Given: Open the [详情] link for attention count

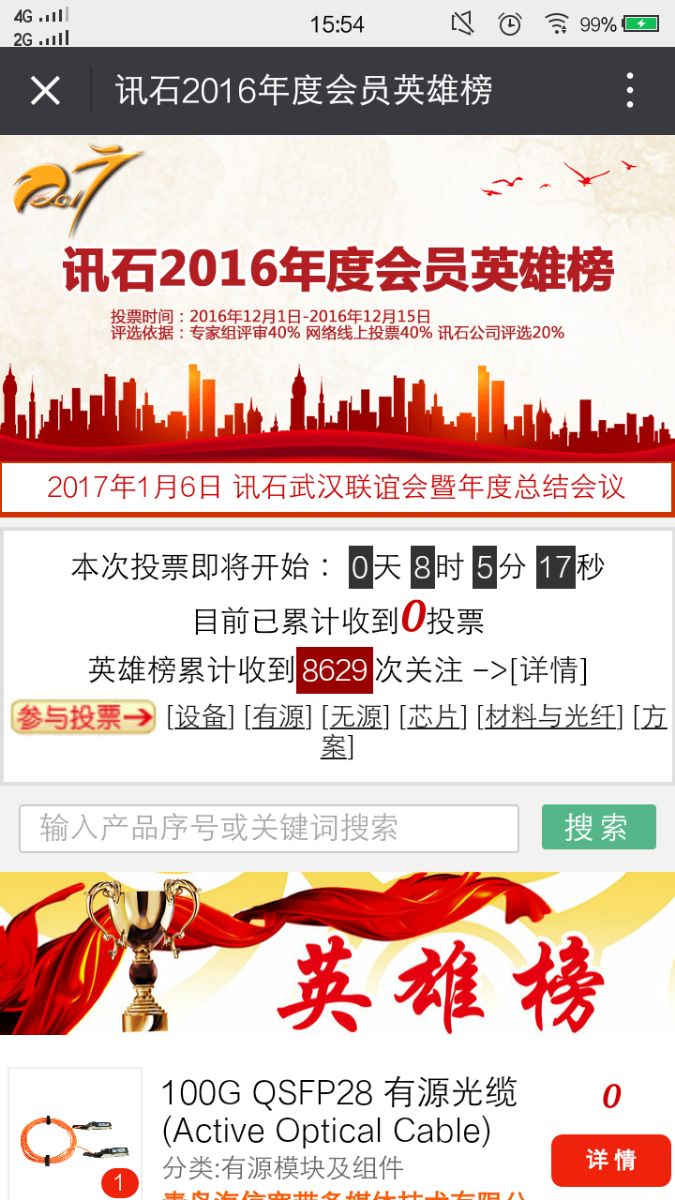Looking at the screenshot, I should pos(548,669).
